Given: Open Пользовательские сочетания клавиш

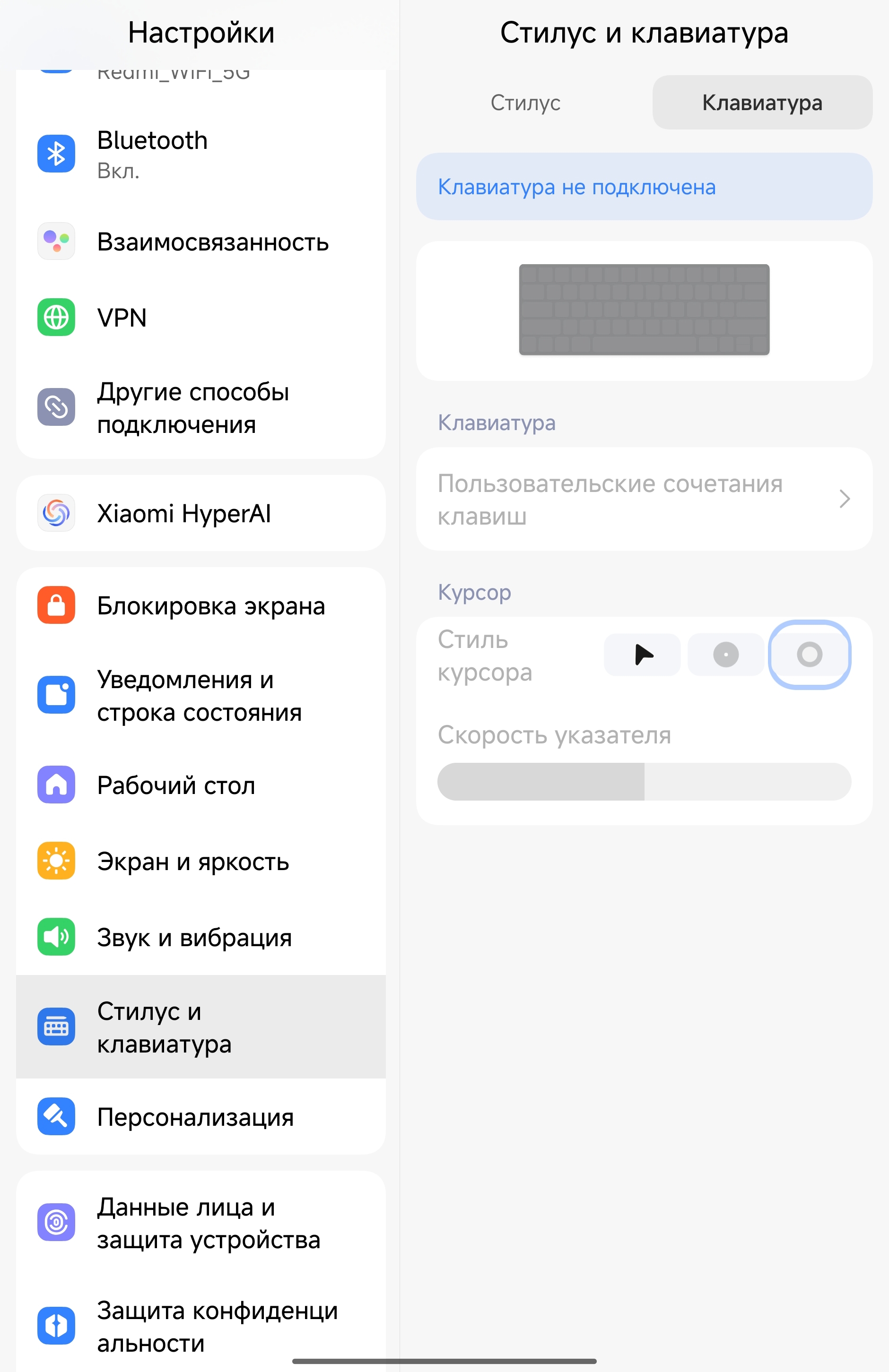Looking at the screenshot, I should point(643,499).
